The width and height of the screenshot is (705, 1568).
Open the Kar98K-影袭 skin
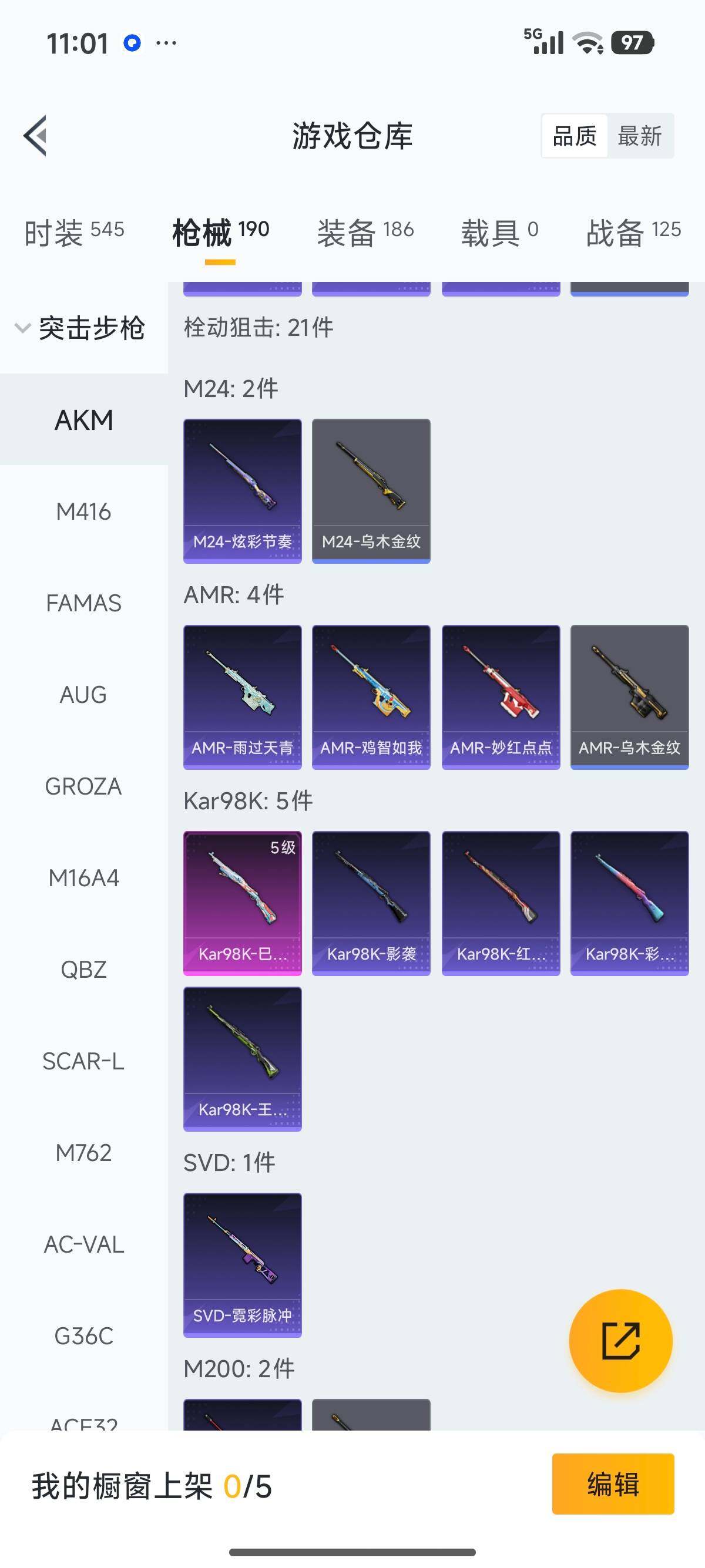tap(371, 903)
